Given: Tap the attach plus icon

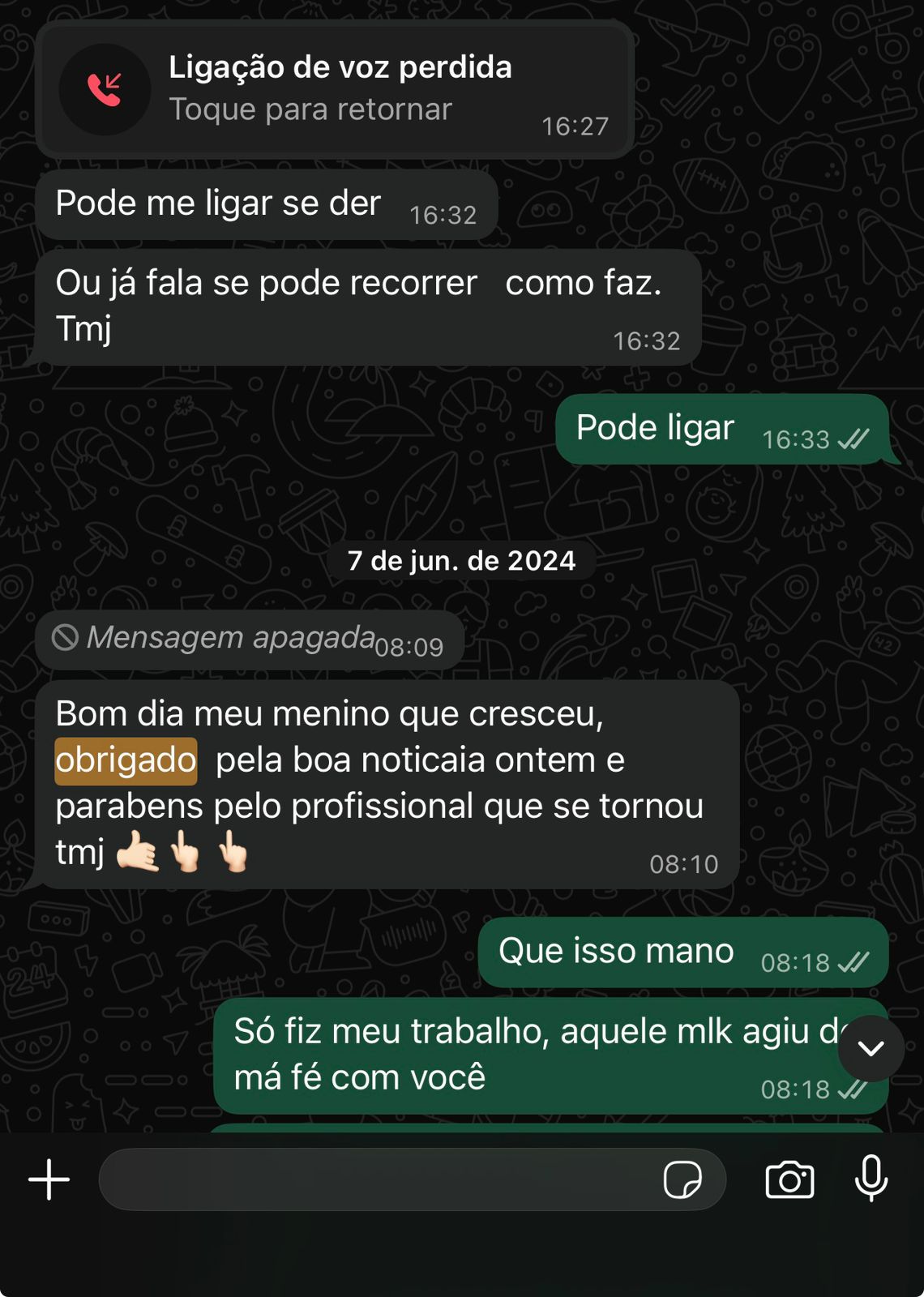Looking at the screenshot, I should (x=49, y=1180).
